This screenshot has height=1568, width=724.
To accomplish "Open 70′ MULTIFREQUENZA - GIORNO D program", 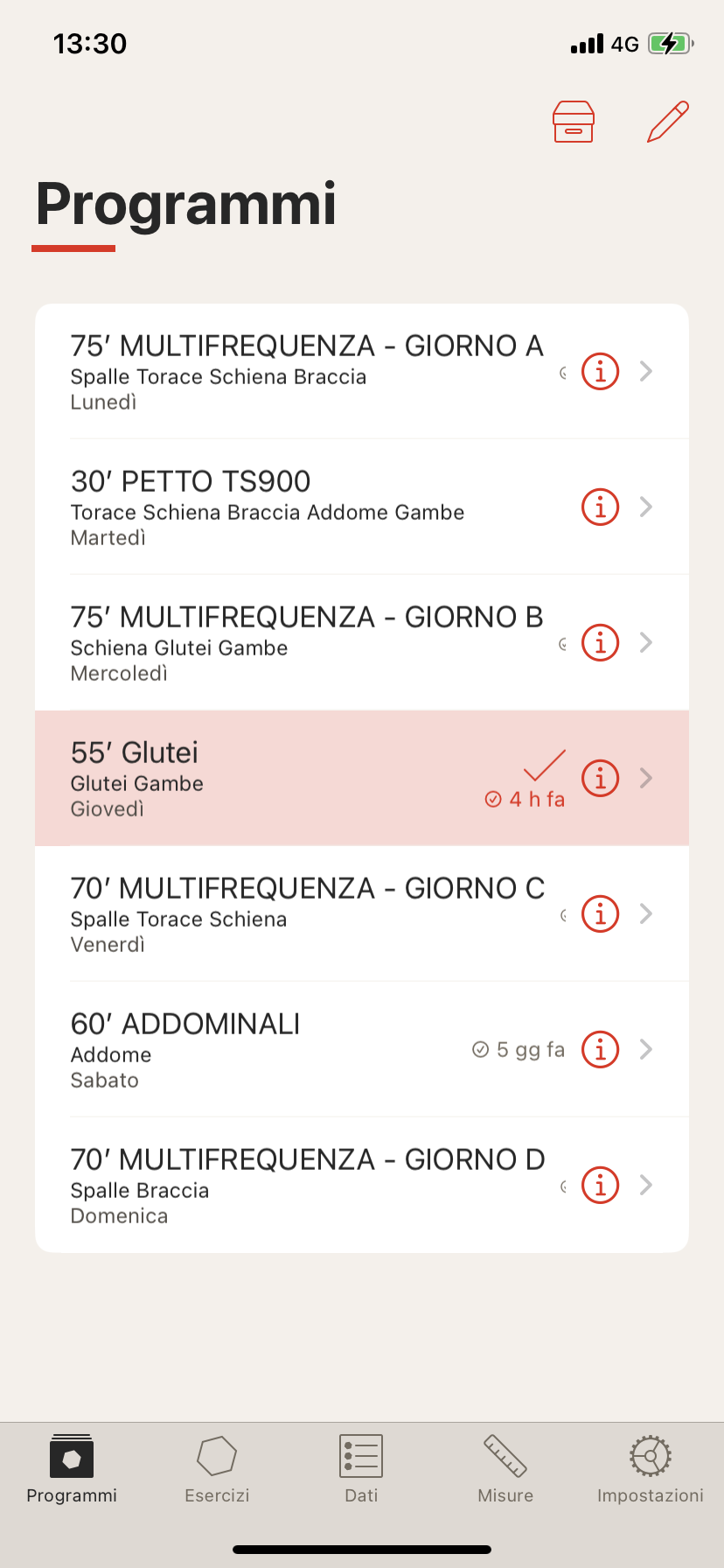I will pos(306,1185).
